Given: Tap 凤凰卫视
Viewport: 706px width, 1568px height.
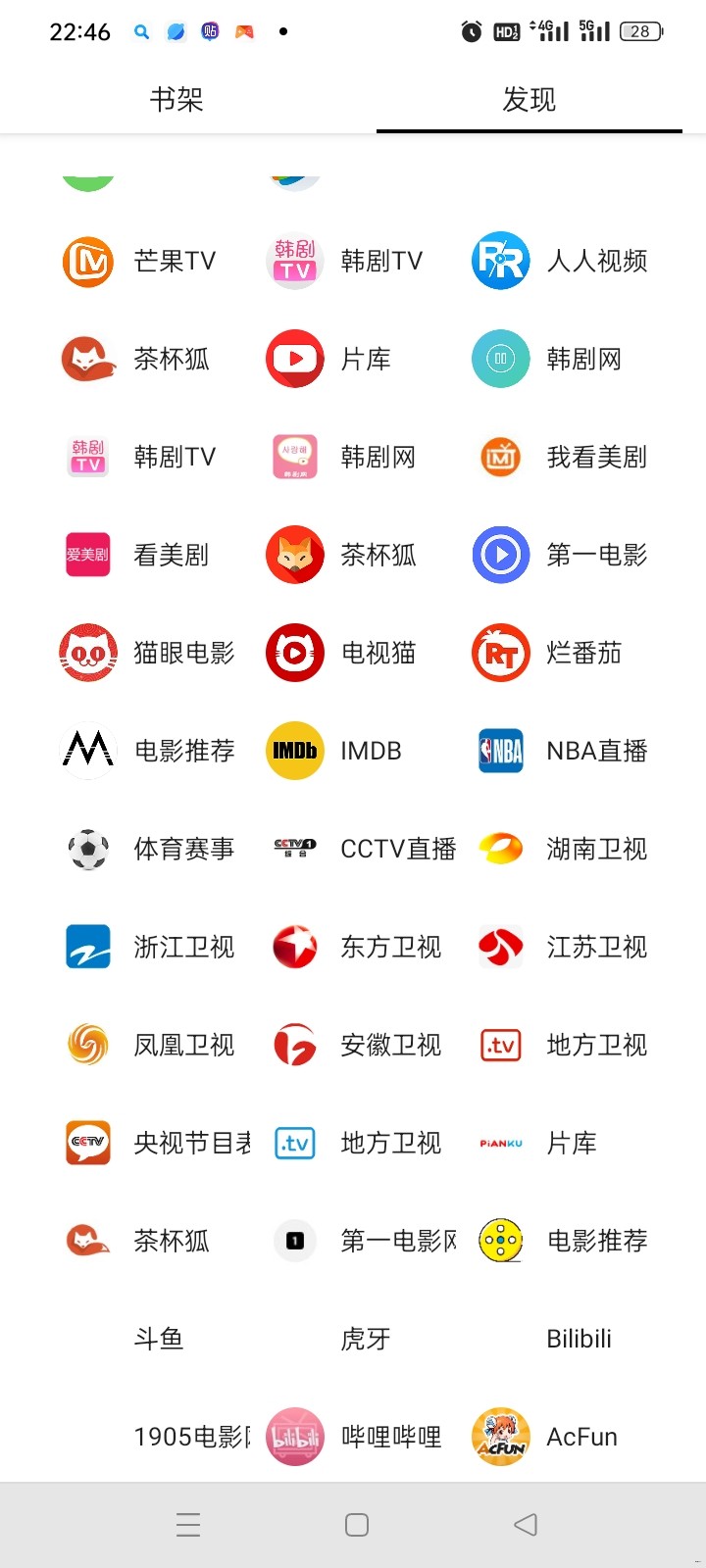Looking at the screenshot, I should coord(147,1045).
